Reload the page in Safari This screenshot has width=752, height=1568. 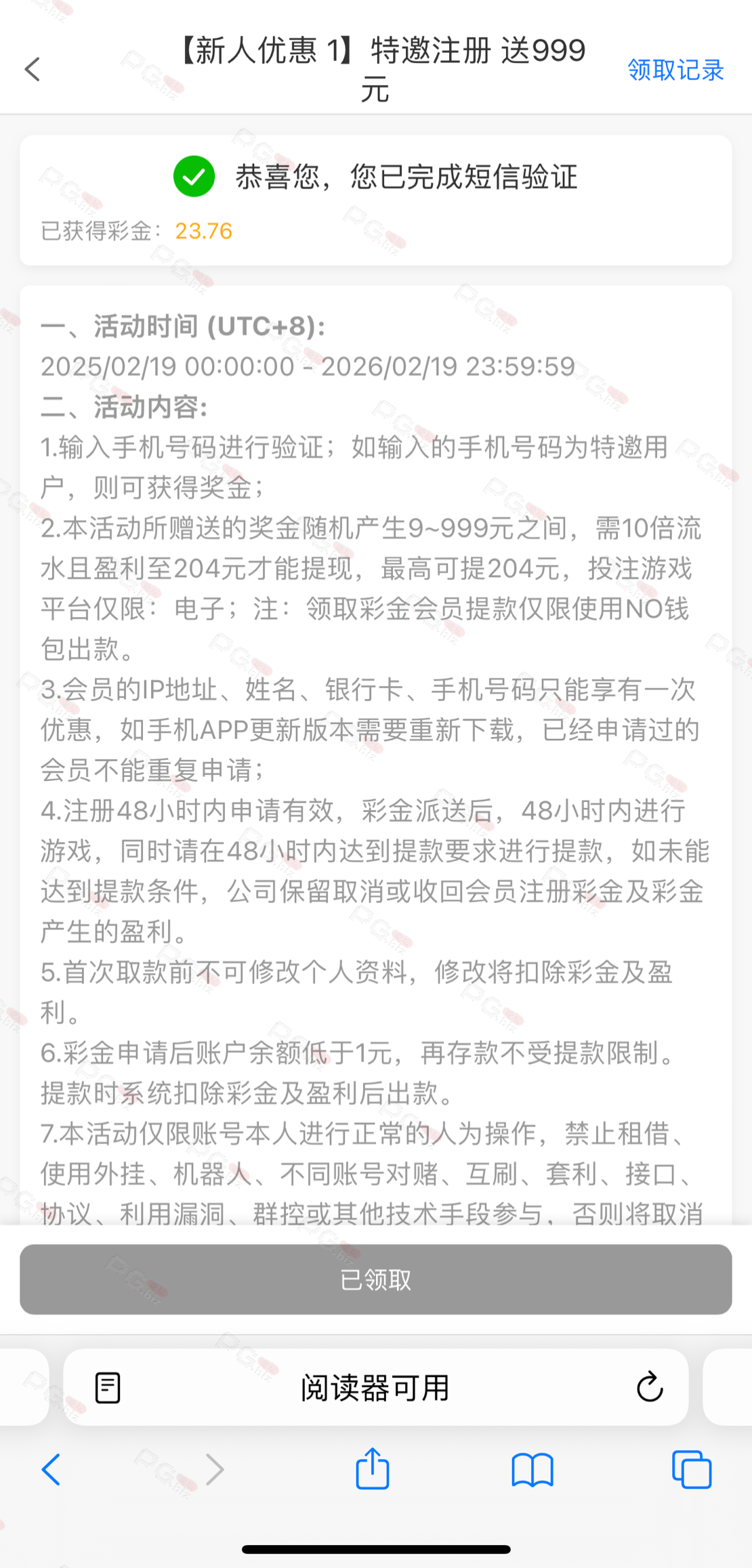click(650, 1387)
